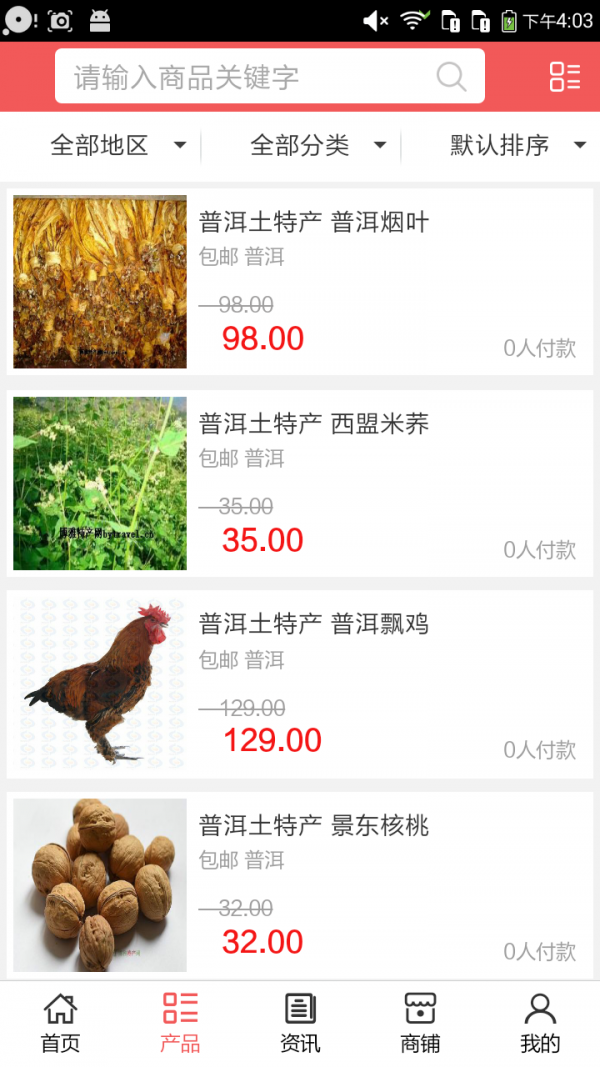Open the 我的 profile tab
Screen dimensions: 600x1067
[540, 1023]
